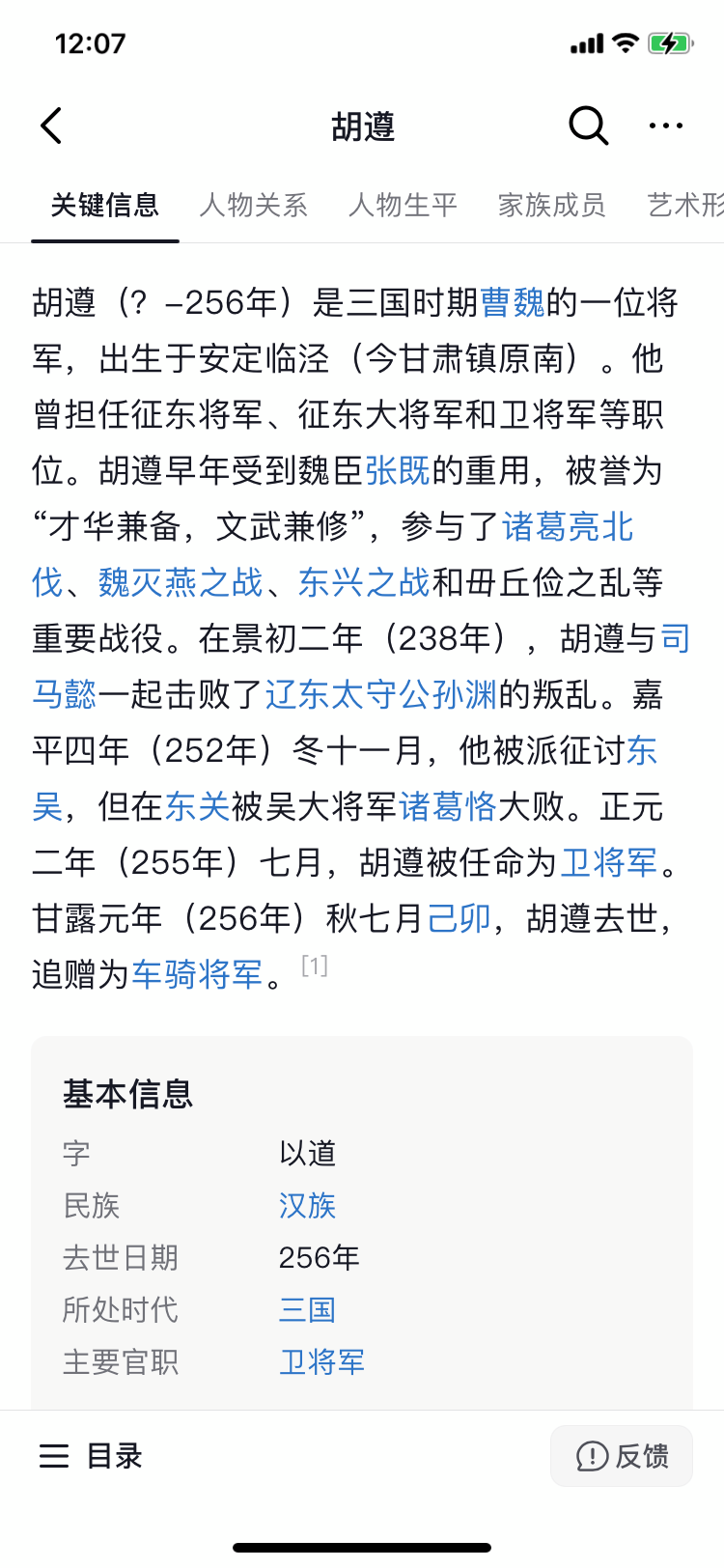Go back with the arrow icon
The height and width of the screenshot is (1568, 724).
point(51,126)
